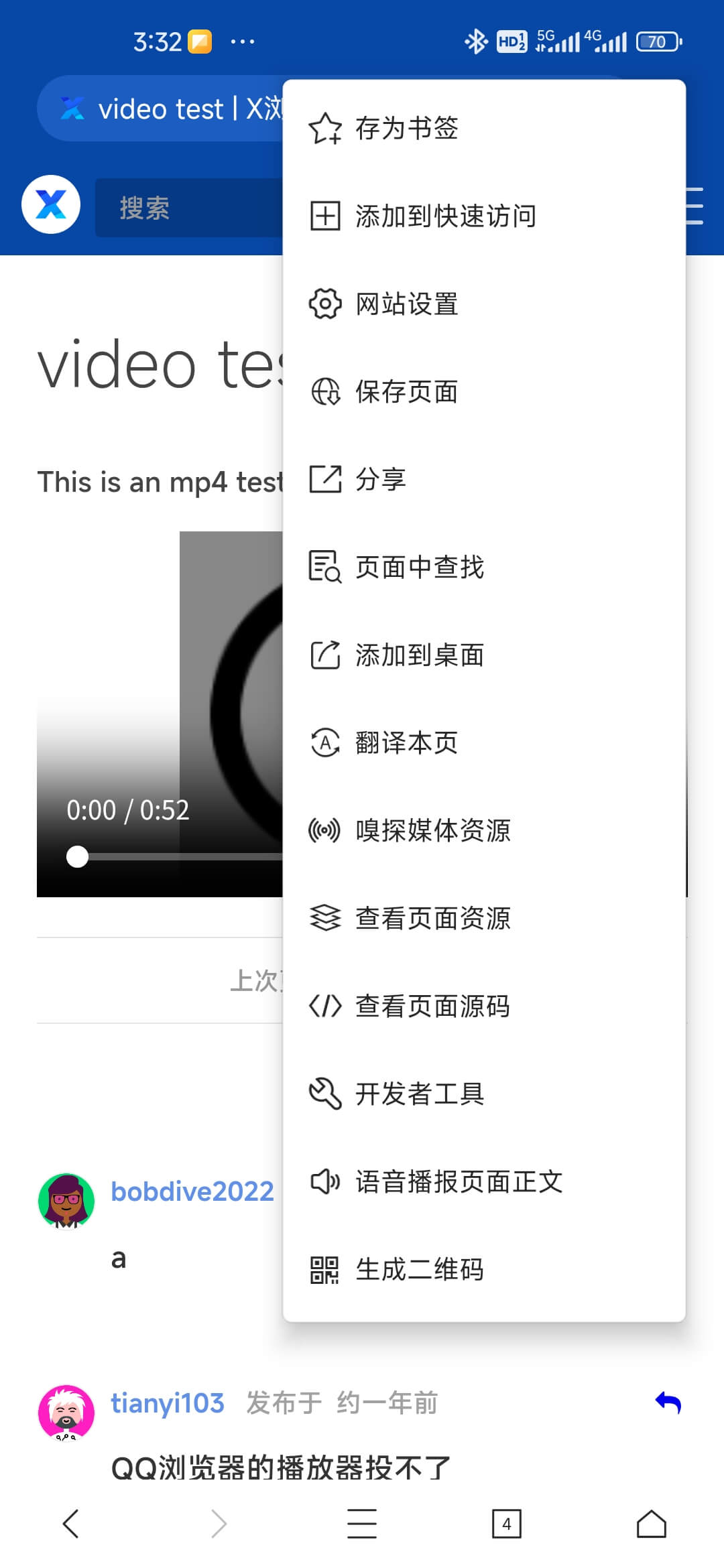Open the browser's bottom menu button
The height and width of the screenshot is (1568, 724).
362,1524
